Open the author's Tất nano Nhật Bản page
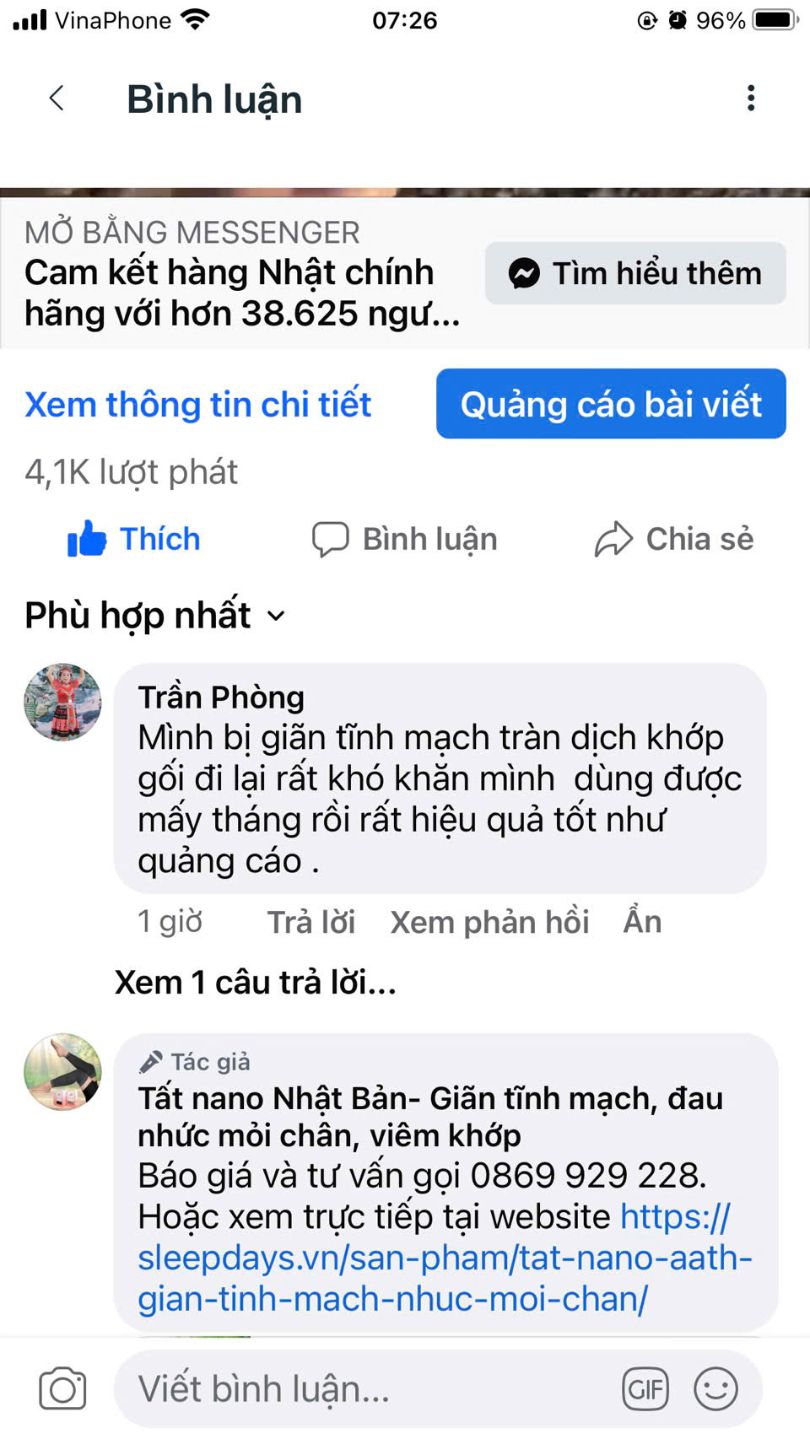Screen dimensions: 810x1440 430,1099
